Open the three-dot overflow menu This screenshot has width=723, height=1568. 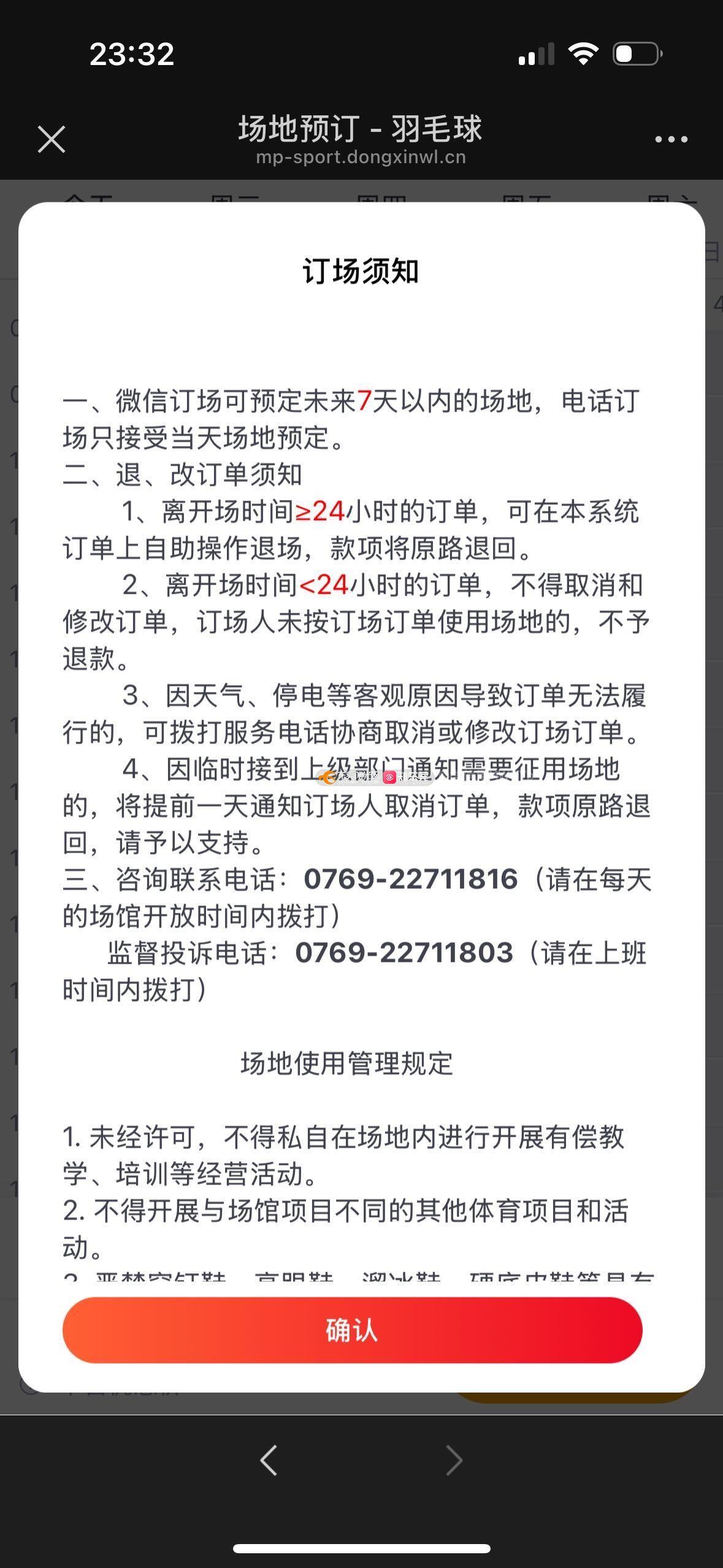pos(671,139)
